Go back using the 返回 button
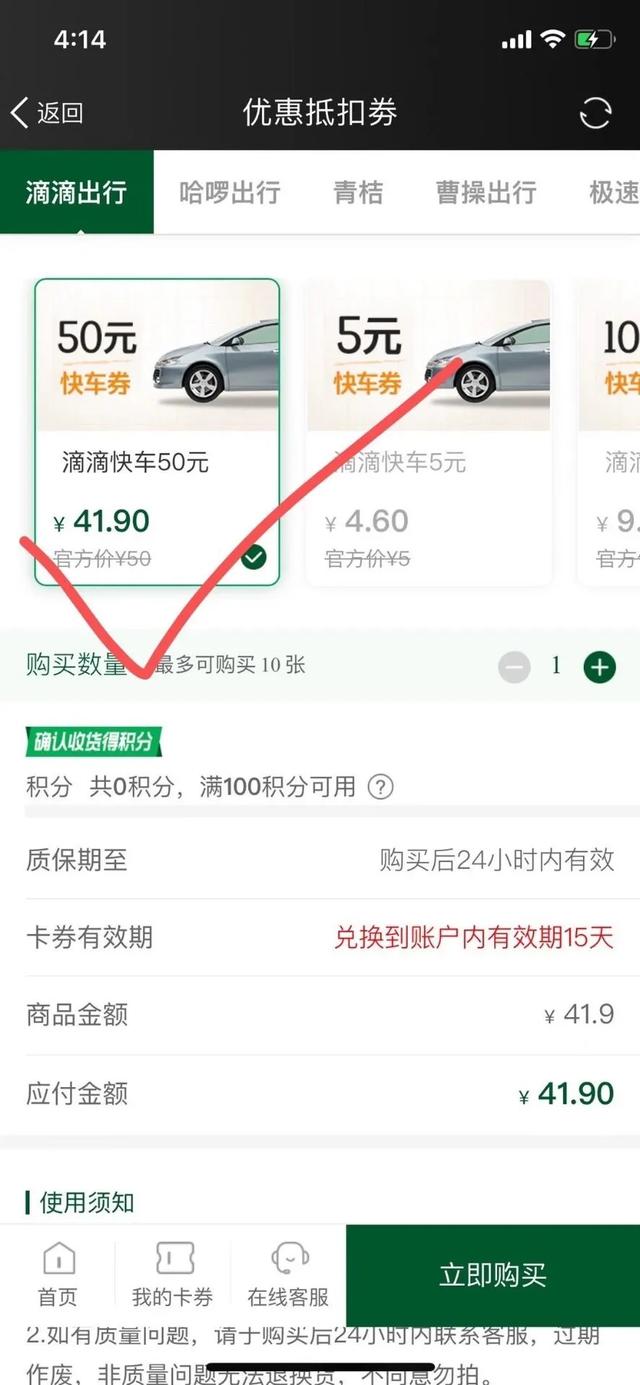This screenshot has height=1385, width=640. click(x=47, y=113)
